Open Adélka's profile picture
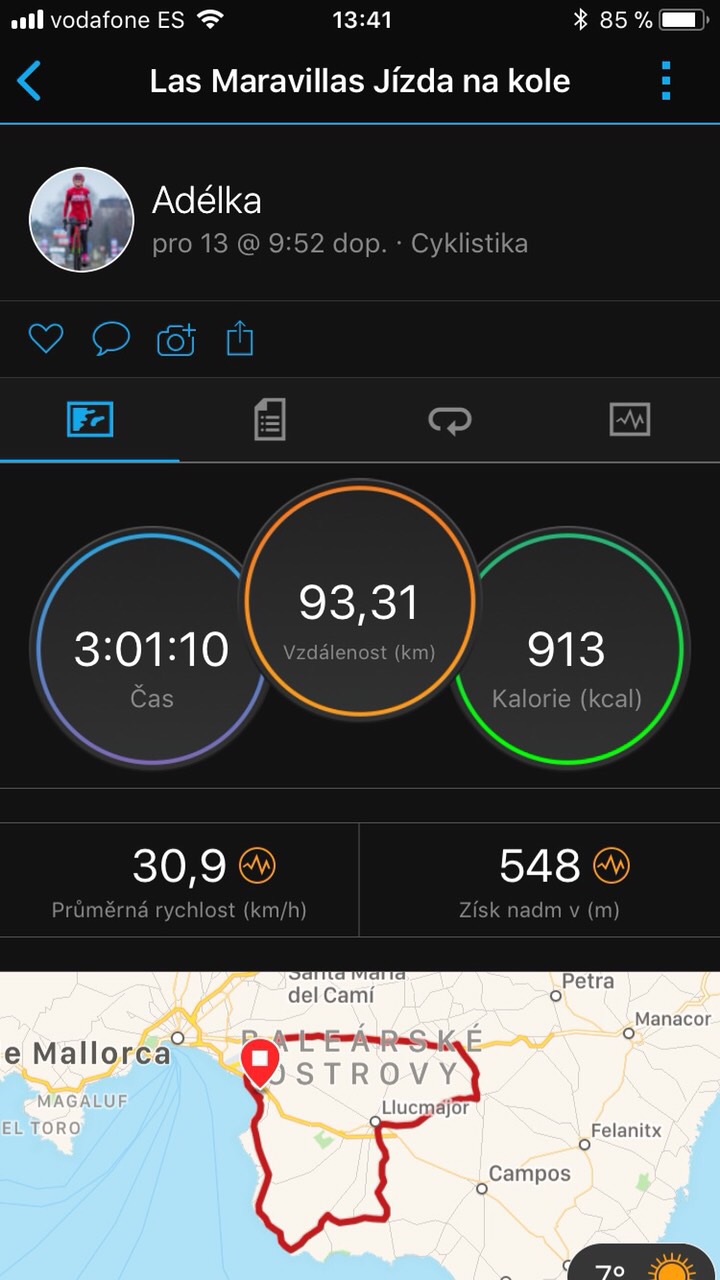Image resolution: width=720 pixels, height=1280 pixels. pyautogui.click(x=82, y=220)
